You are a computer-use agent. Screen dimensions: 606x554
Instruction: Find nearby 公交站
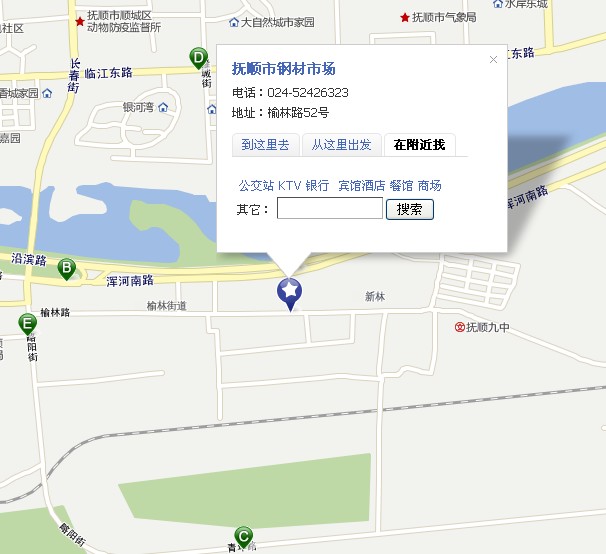(x=255, y=186)
